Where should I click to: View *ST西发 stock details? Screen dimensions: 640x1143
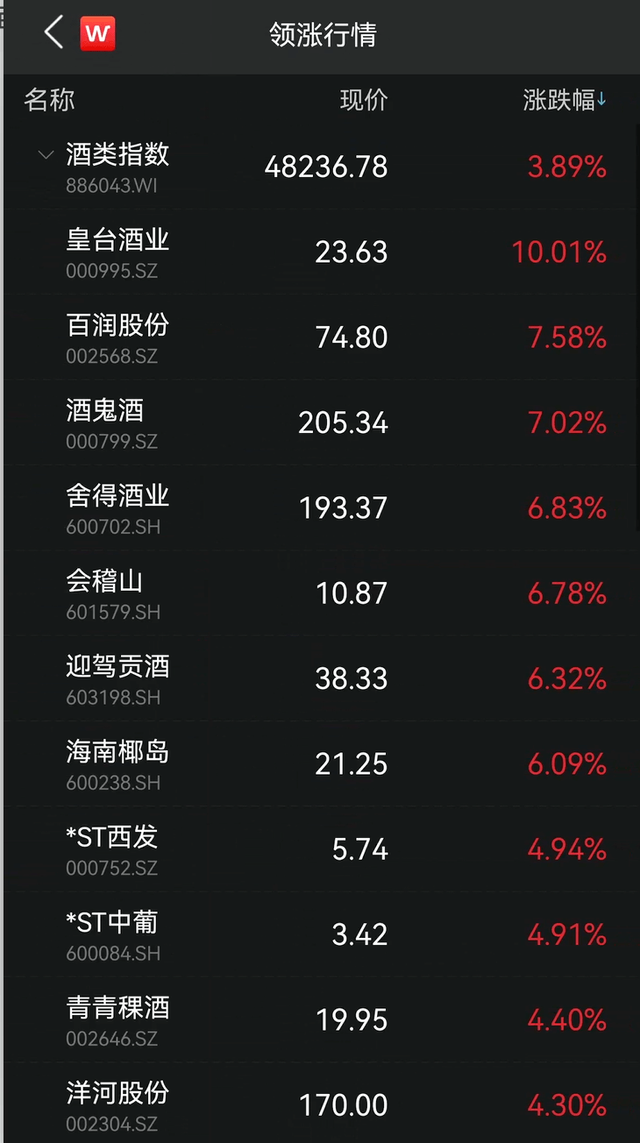point(321,849)
